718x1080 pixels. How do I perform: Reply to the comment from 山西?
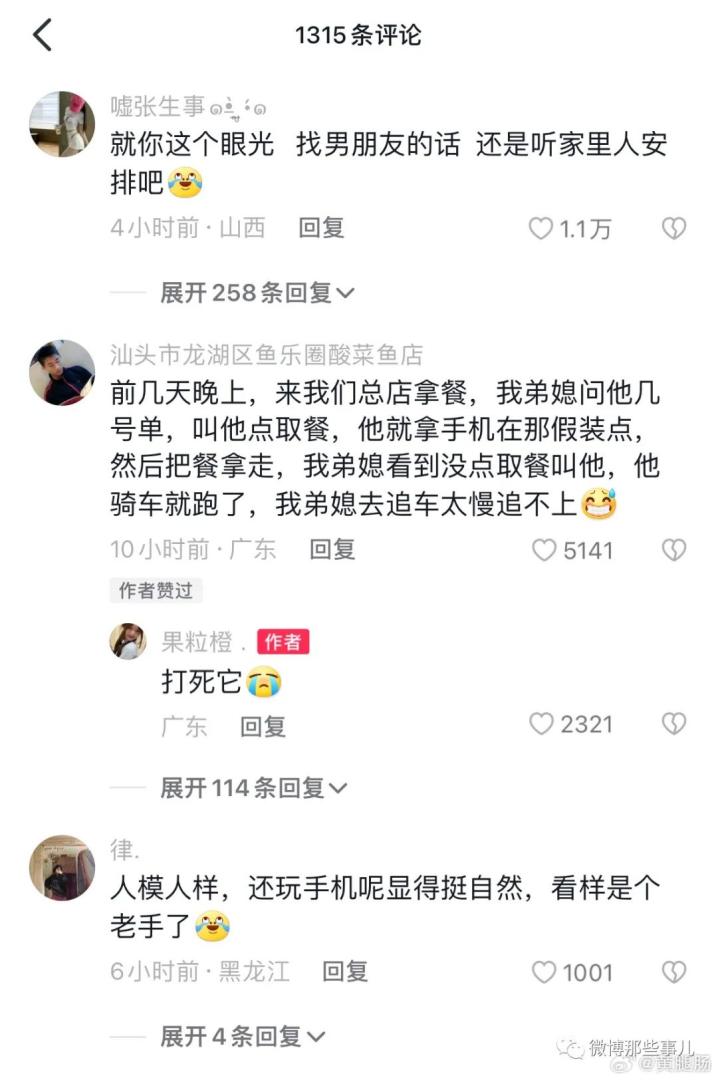[321, 228]
